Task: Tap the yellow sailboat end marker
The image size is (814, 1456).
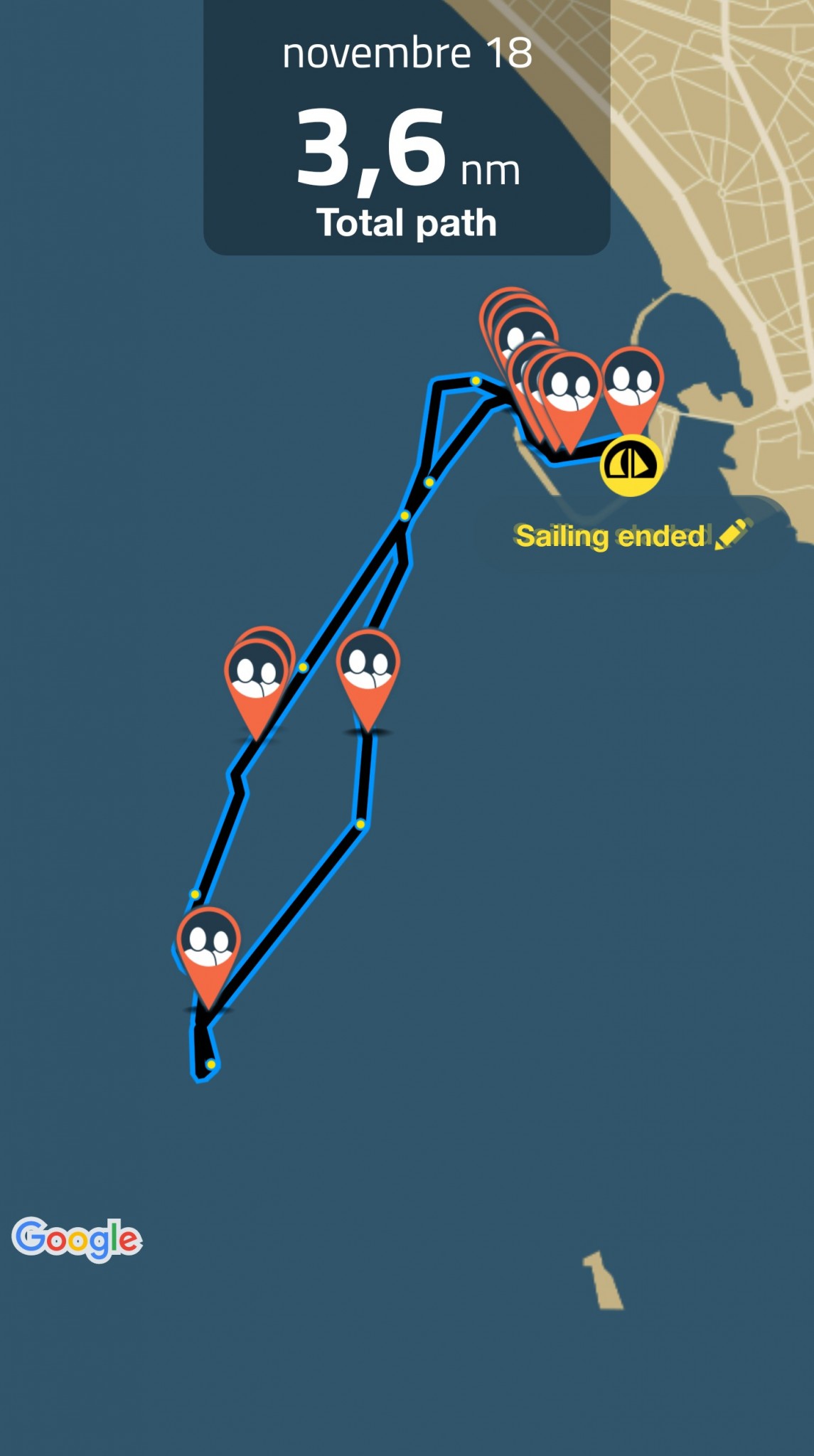Action: point(631,466)
